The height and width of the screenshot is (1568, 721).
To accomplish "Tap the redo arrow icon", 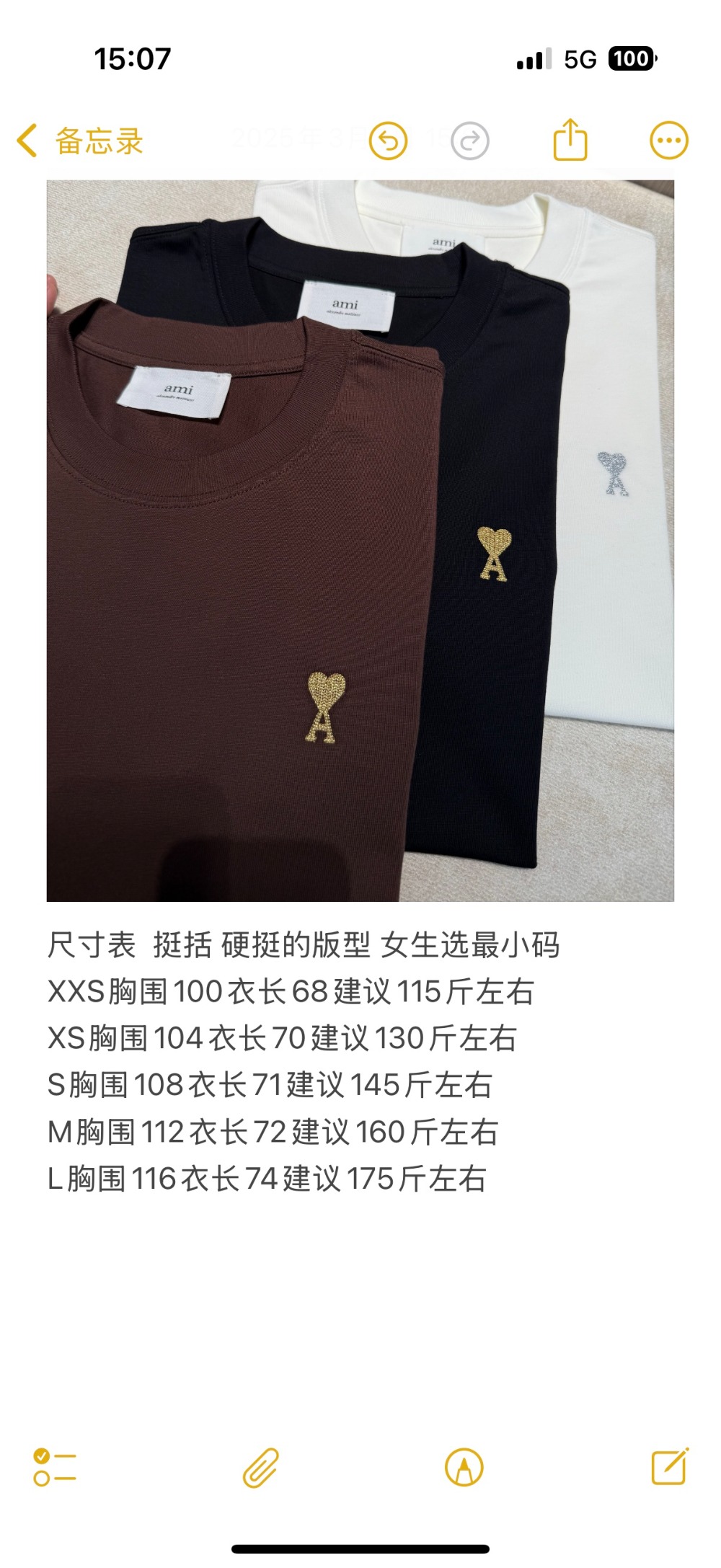I will [470, 141].
